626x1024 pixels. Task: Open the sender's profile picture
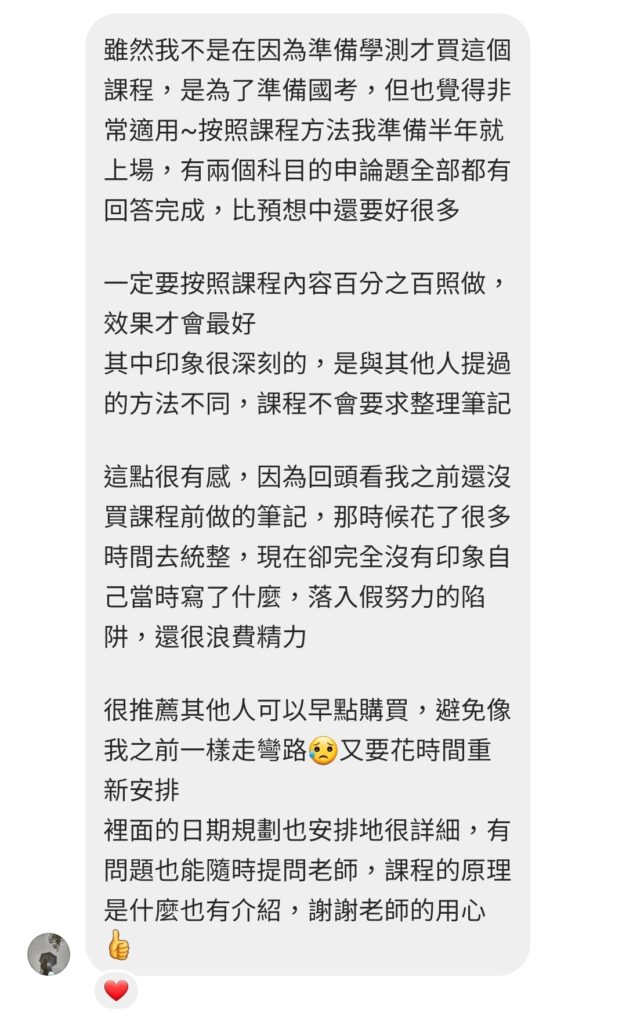[x=48, y=954]
